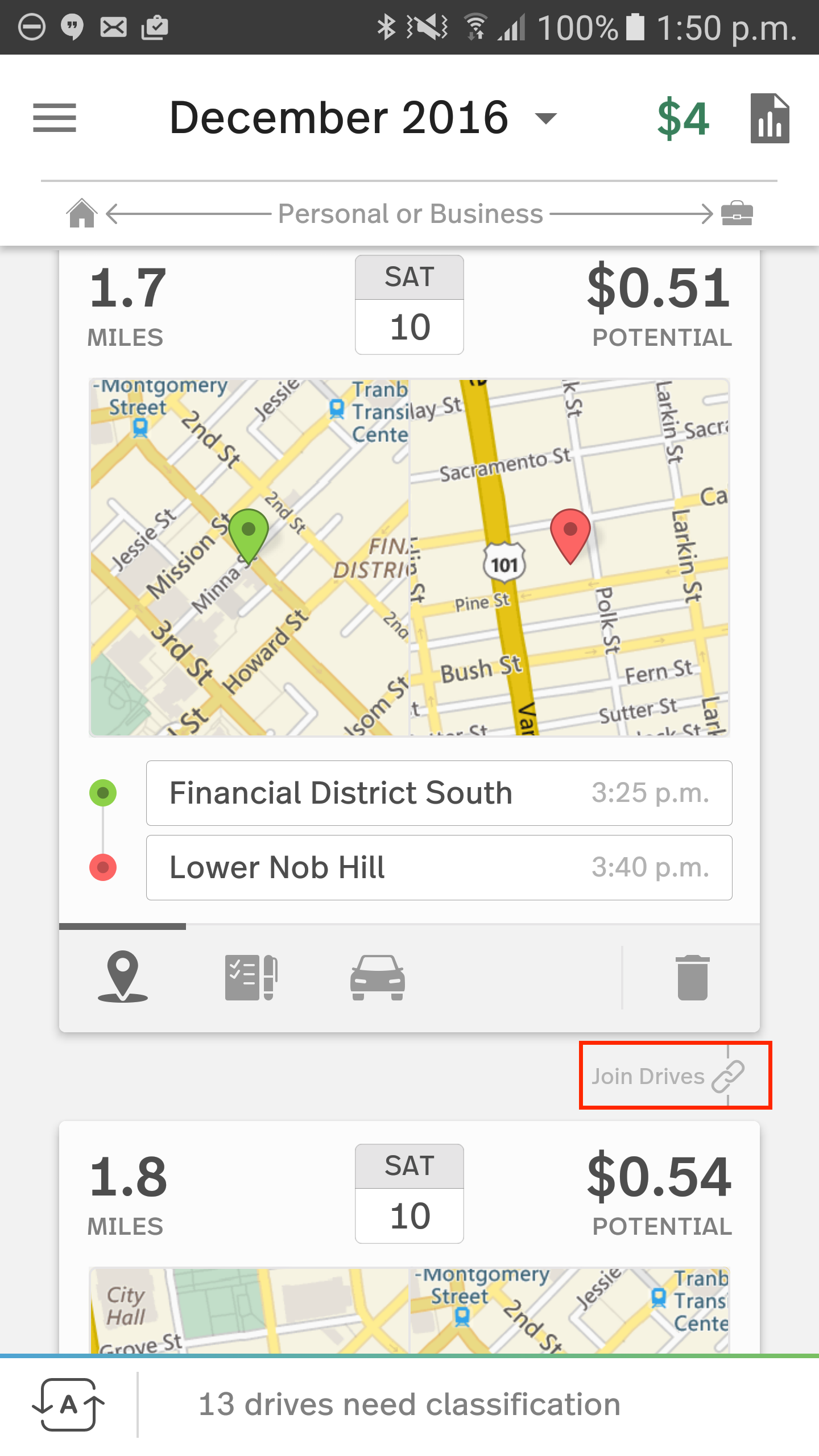This screenshot has height=1456, width=819.
Task: Edit the Financial District South start location
Action: click(439, 793)
